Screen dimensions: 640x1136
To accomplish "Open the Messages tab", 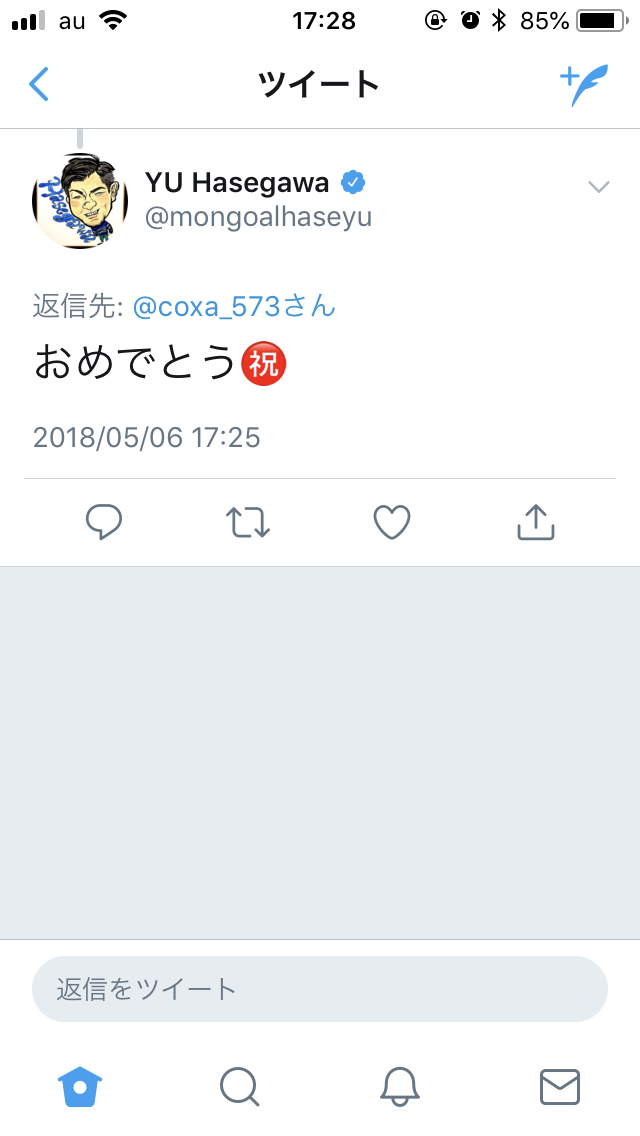I will pyautogui.click(x=560, y=1086).
